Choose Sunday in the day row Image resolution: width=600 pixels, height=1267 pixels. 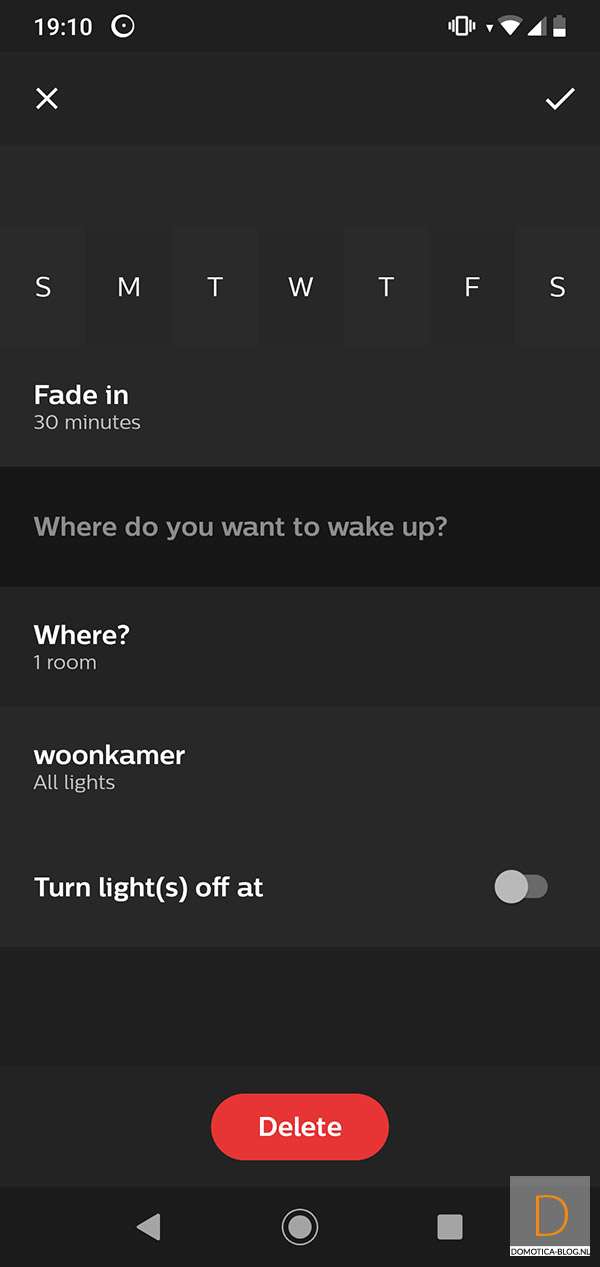pos(43,288)
